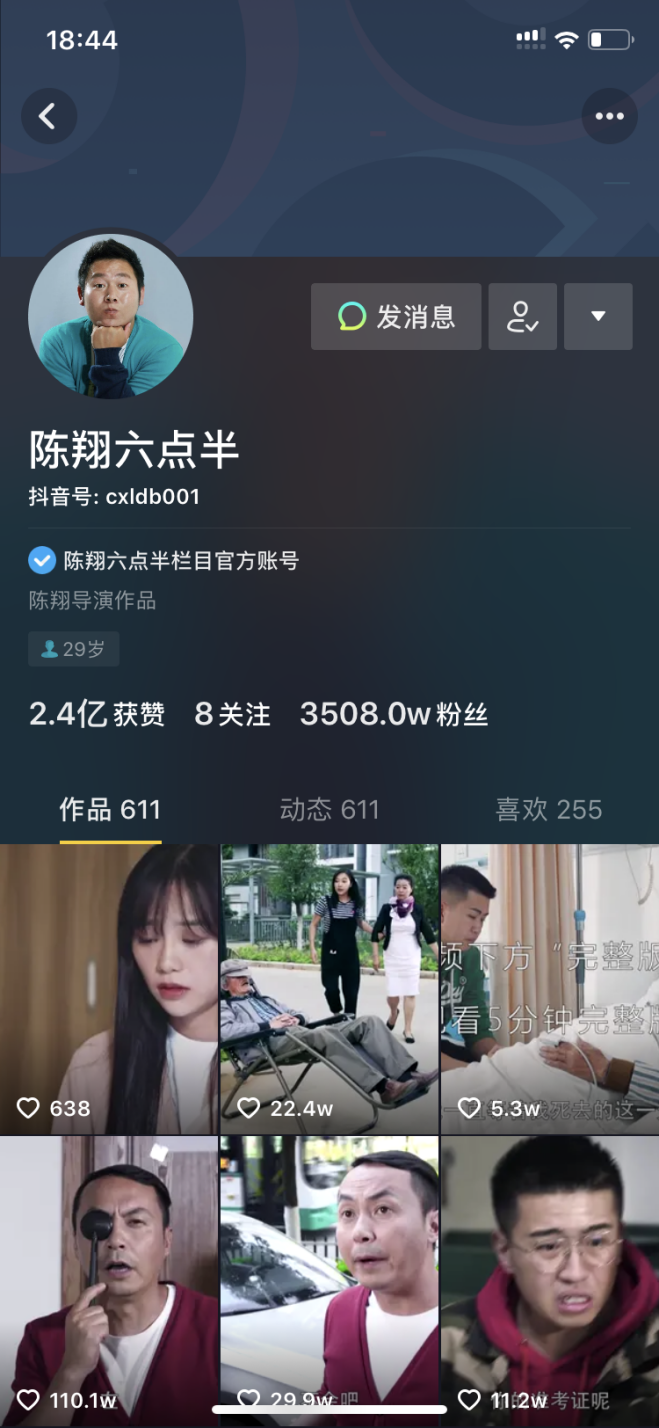Go back to the previous screen

click(x=49, y=116)
